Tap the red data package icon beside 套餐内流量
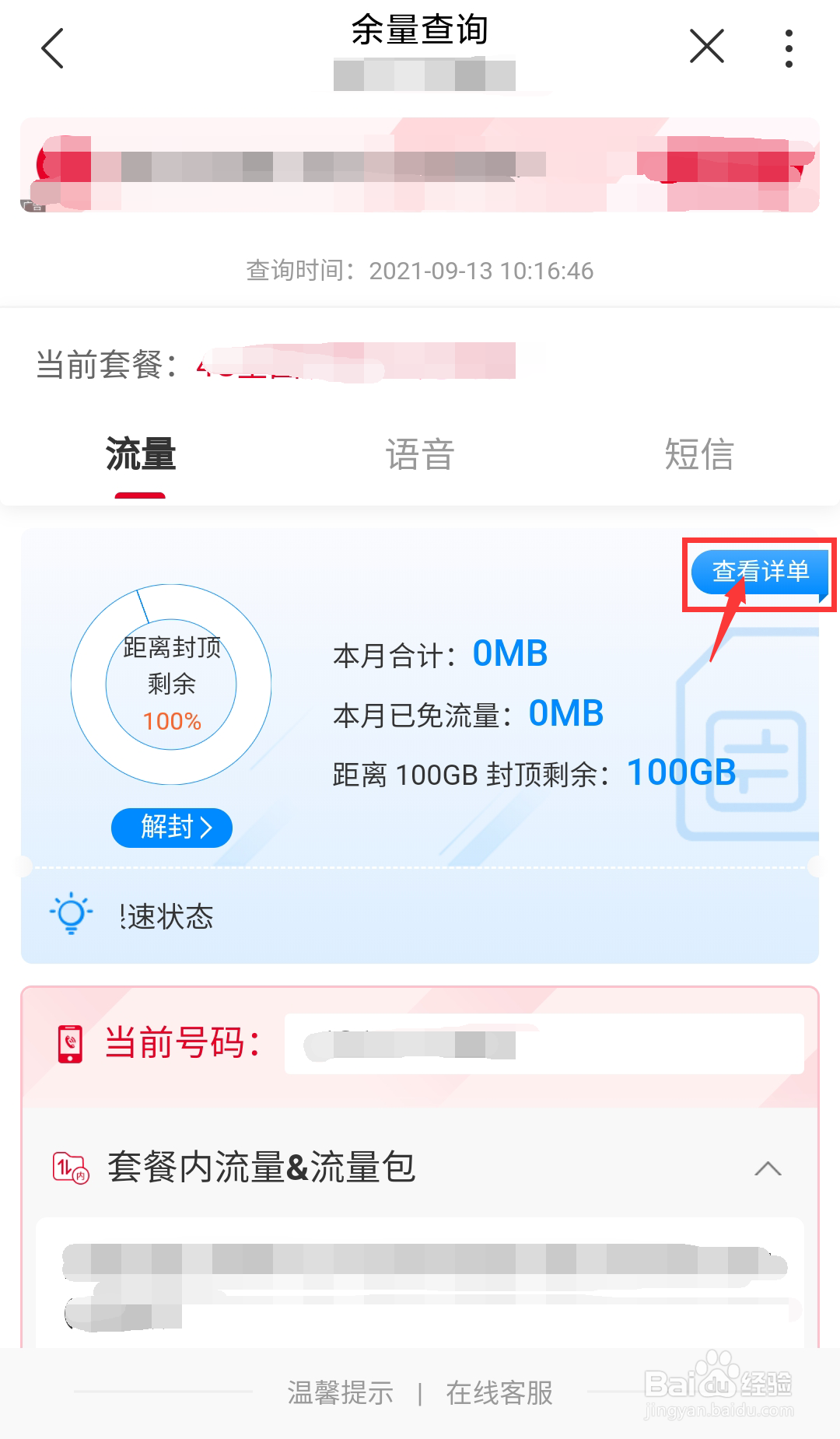This screenshot has width=840, height=1439. coord(70,1165)
